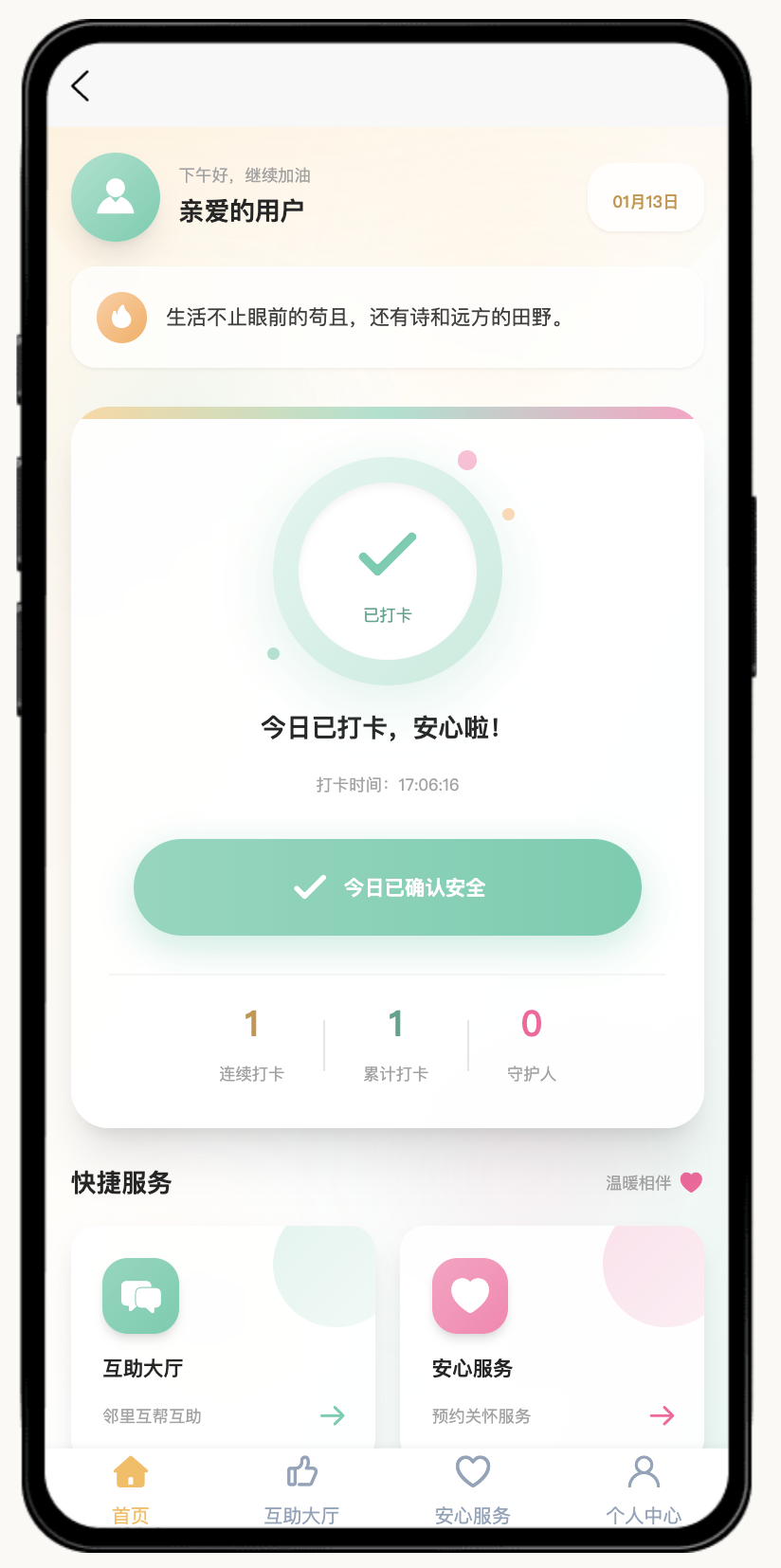This screenshot has width=781, height=1568.
Task: Open the 安心服务 quick service card
Action: pyautogui.click(x=552, y=1337)
